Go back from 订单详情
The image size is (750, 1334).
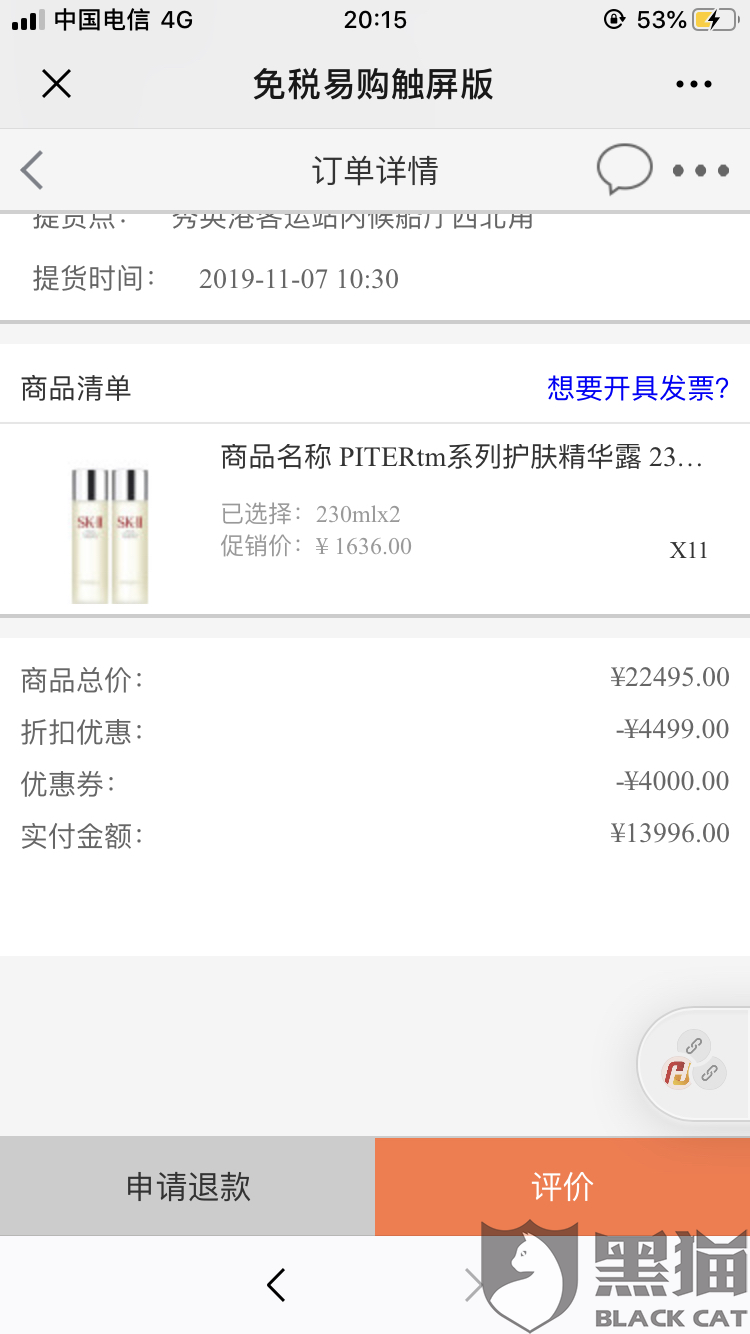click(x=33, y=170)
